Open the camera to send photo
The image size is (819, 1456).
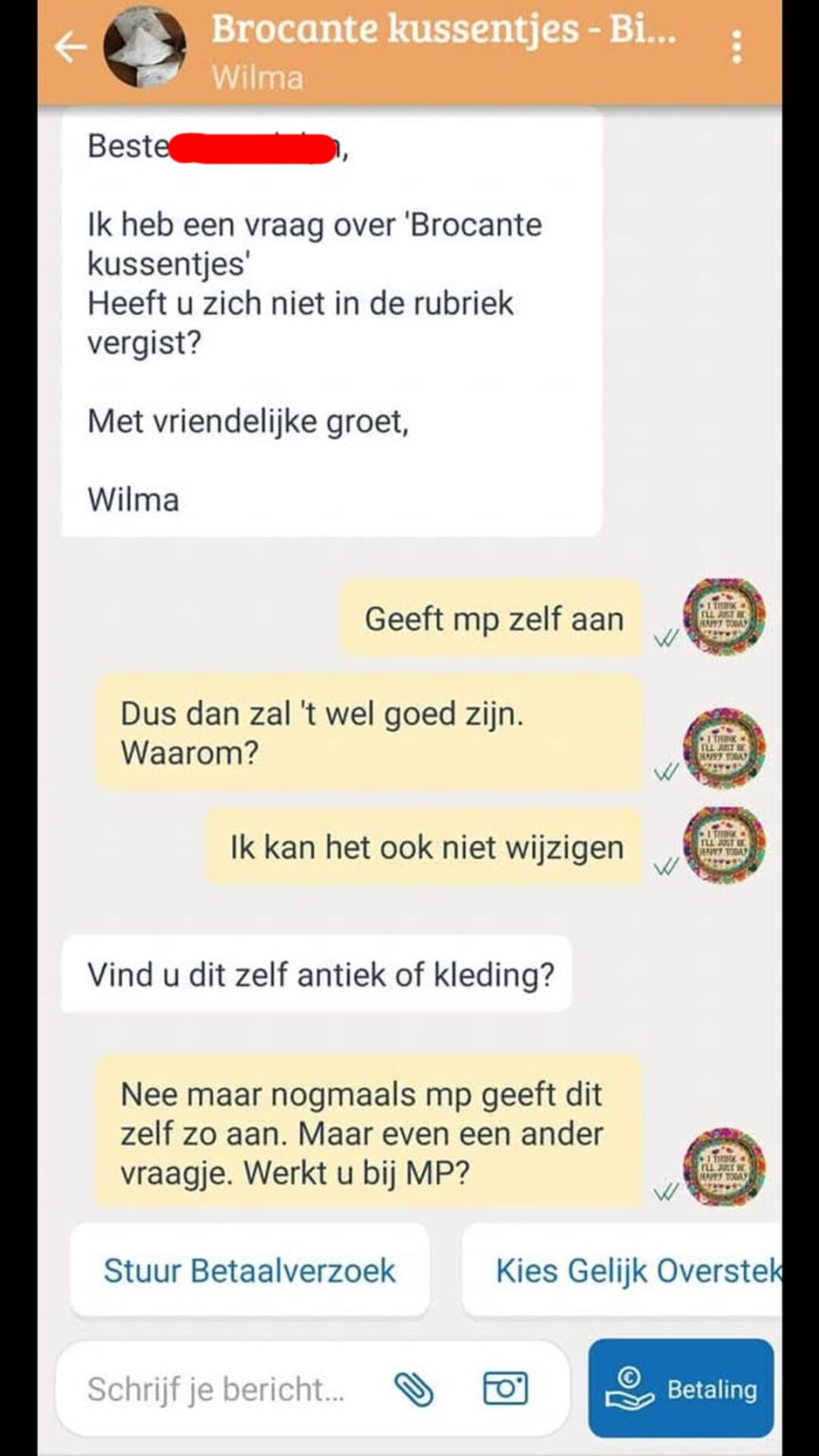point(505,1388)
